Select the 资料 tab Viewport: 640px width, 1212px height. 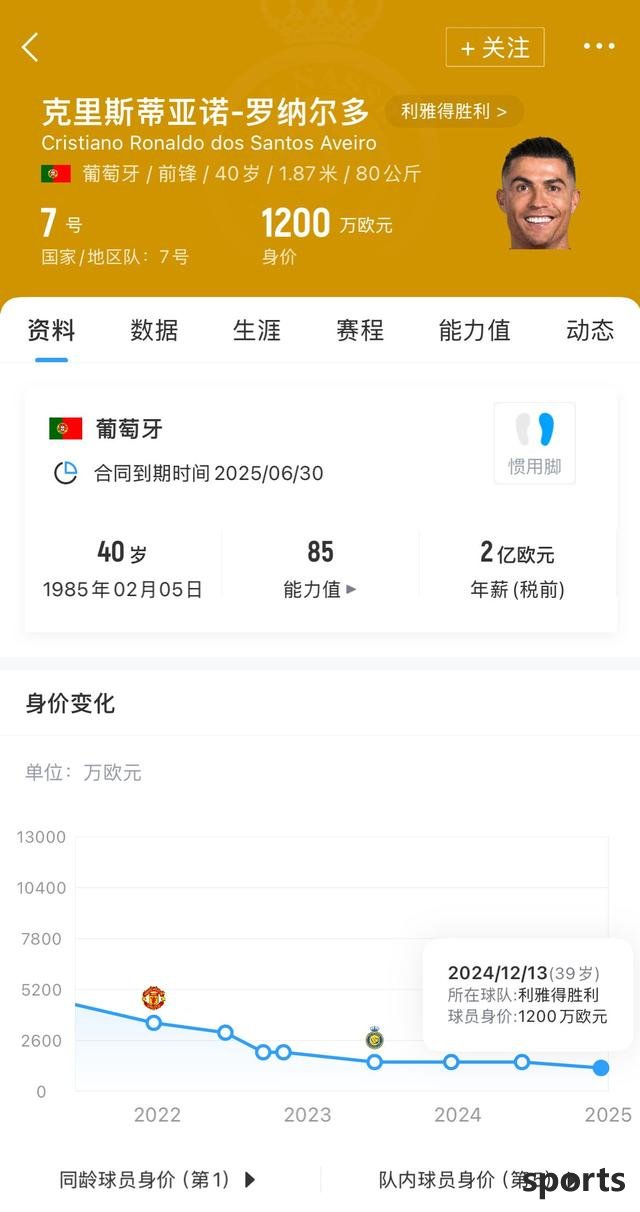[51, 330]
